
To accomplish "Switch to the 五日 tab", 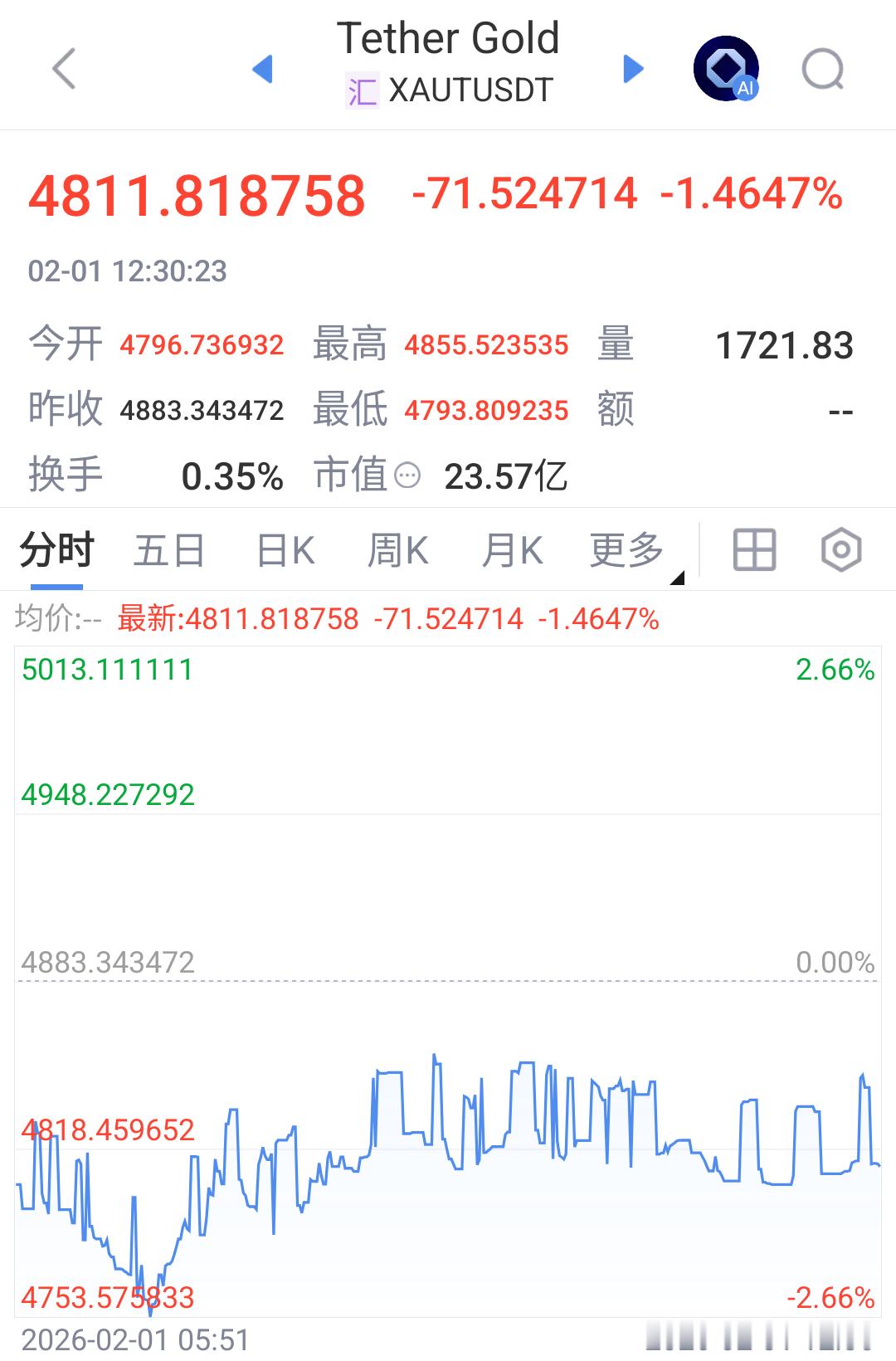I will pos(169,549).
